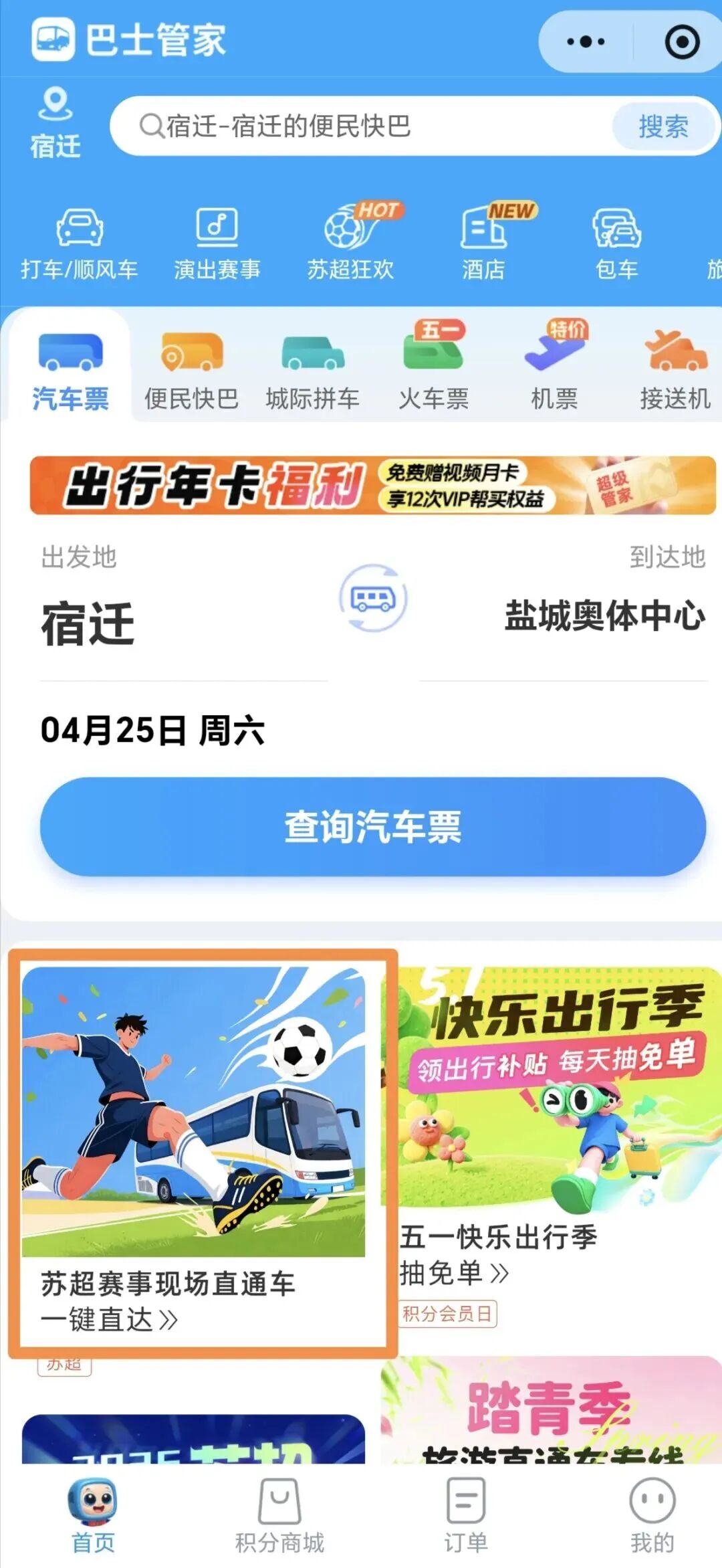Pick a different date than 04月25日

click(x=152, y=730)
